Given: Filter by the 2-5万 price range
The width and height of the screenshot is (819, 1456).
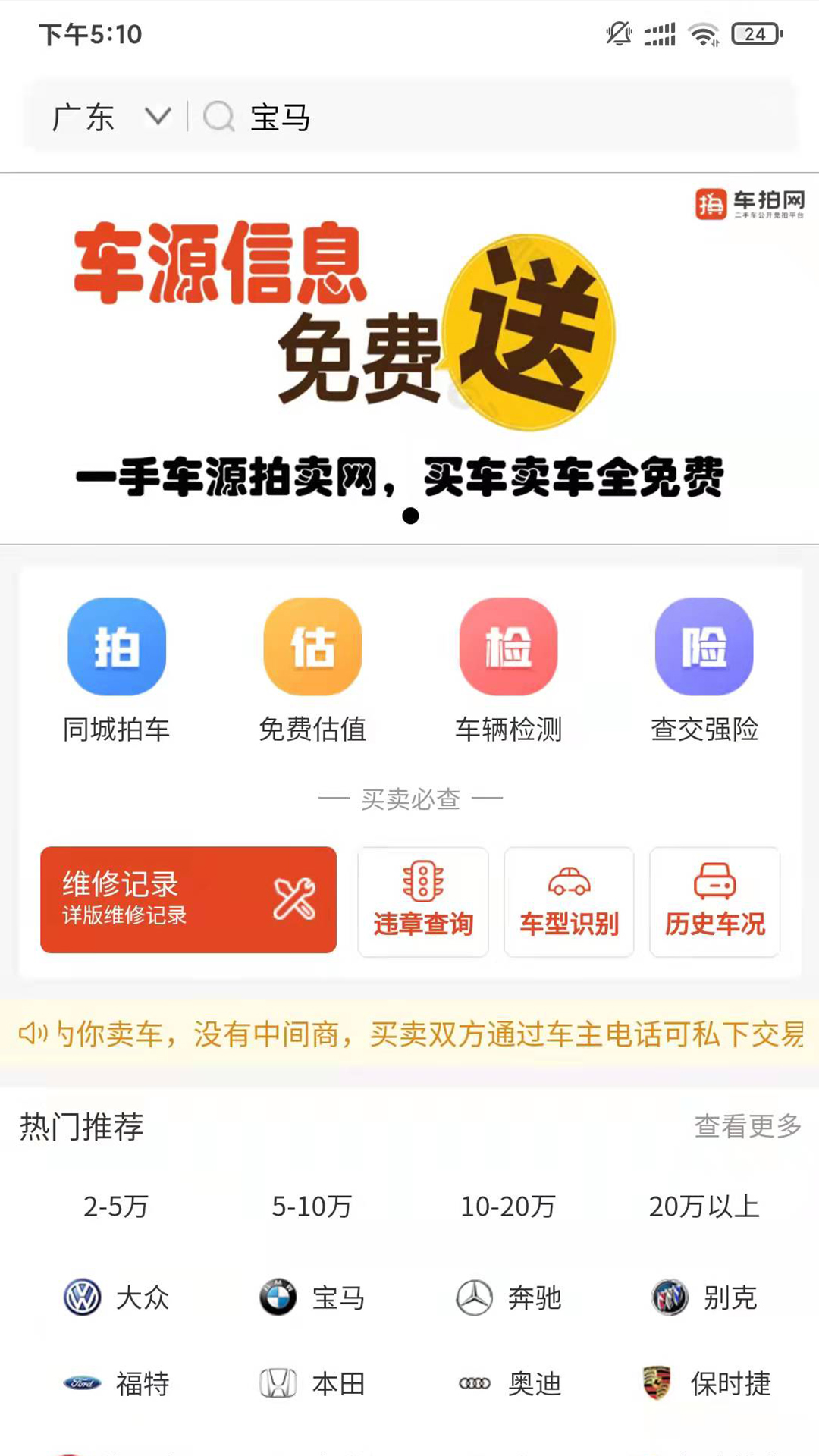Looking at the screenshot, I should [x=116, y=1206].
